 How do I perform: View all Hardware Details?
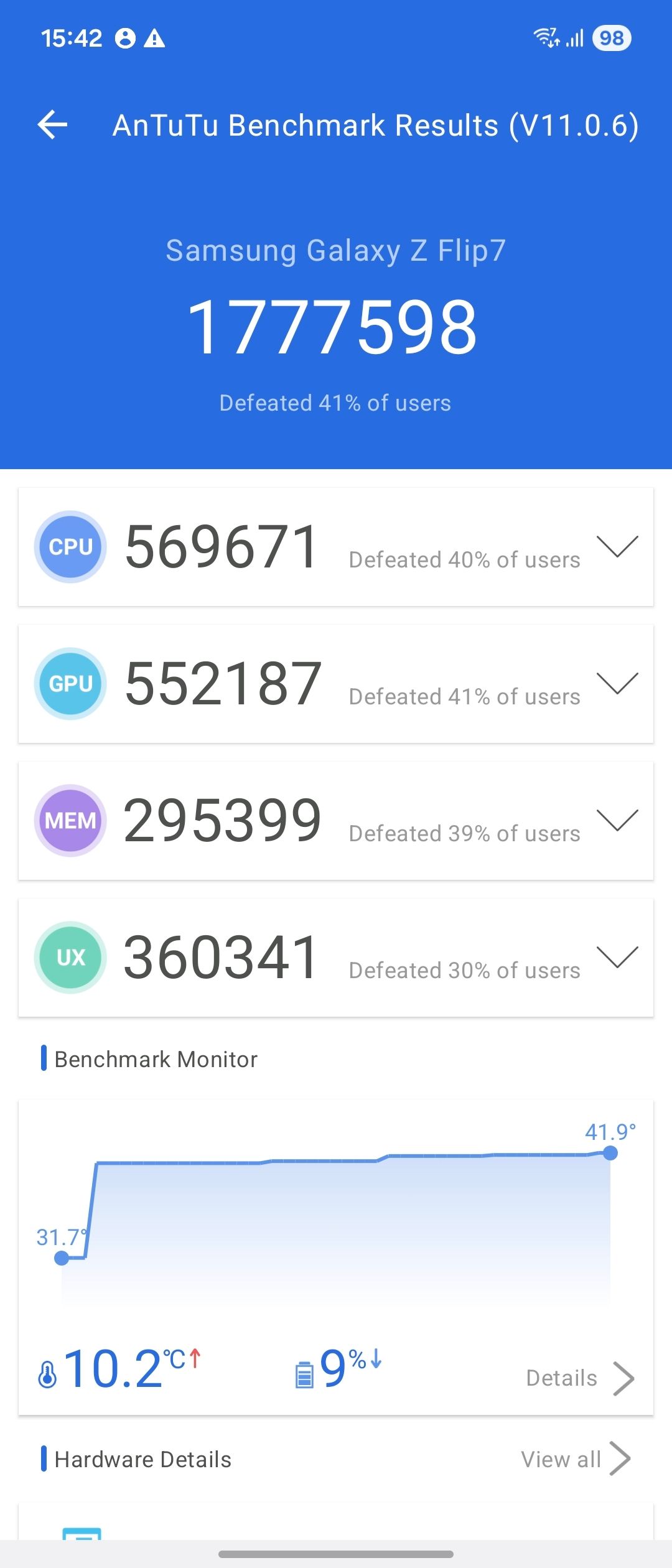pos(576,1459)
